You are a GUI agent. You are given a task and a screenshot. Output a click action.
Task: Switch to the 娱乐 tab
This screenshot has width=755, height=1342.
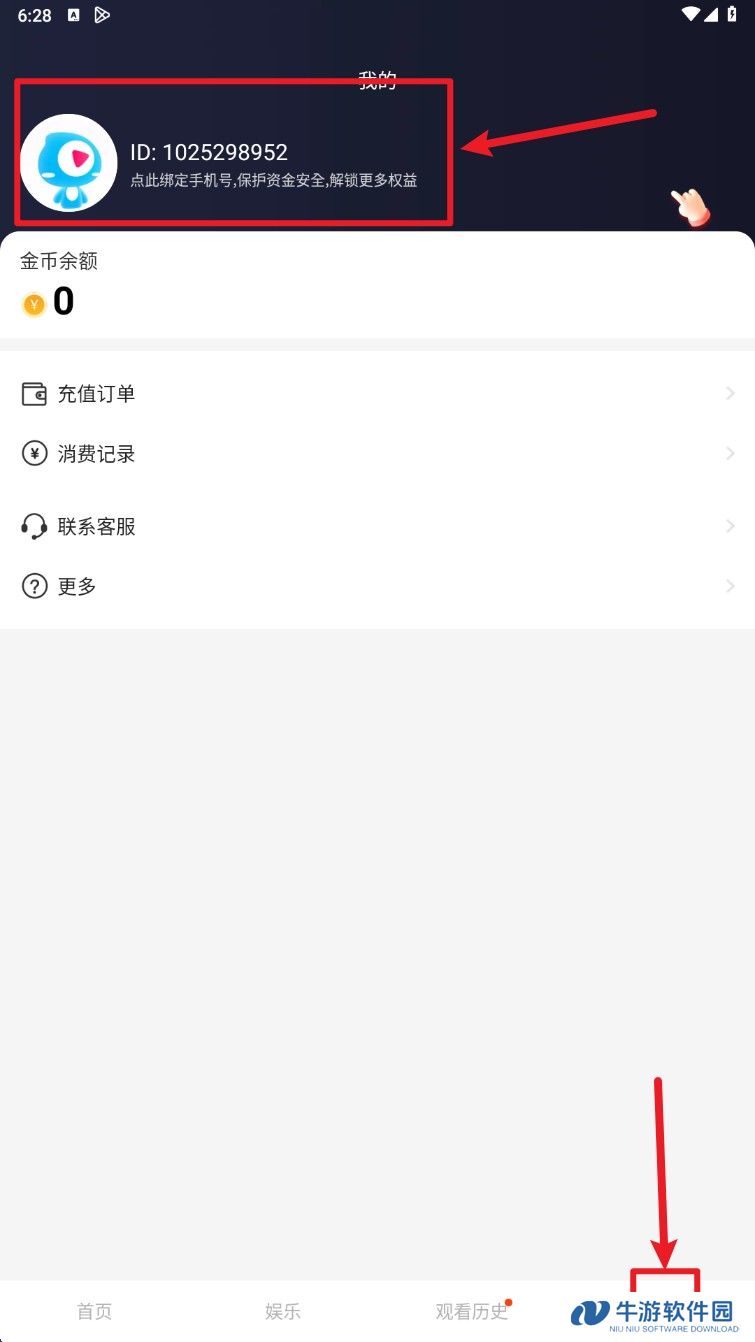pyautogui.click(x=283, y=1311)
